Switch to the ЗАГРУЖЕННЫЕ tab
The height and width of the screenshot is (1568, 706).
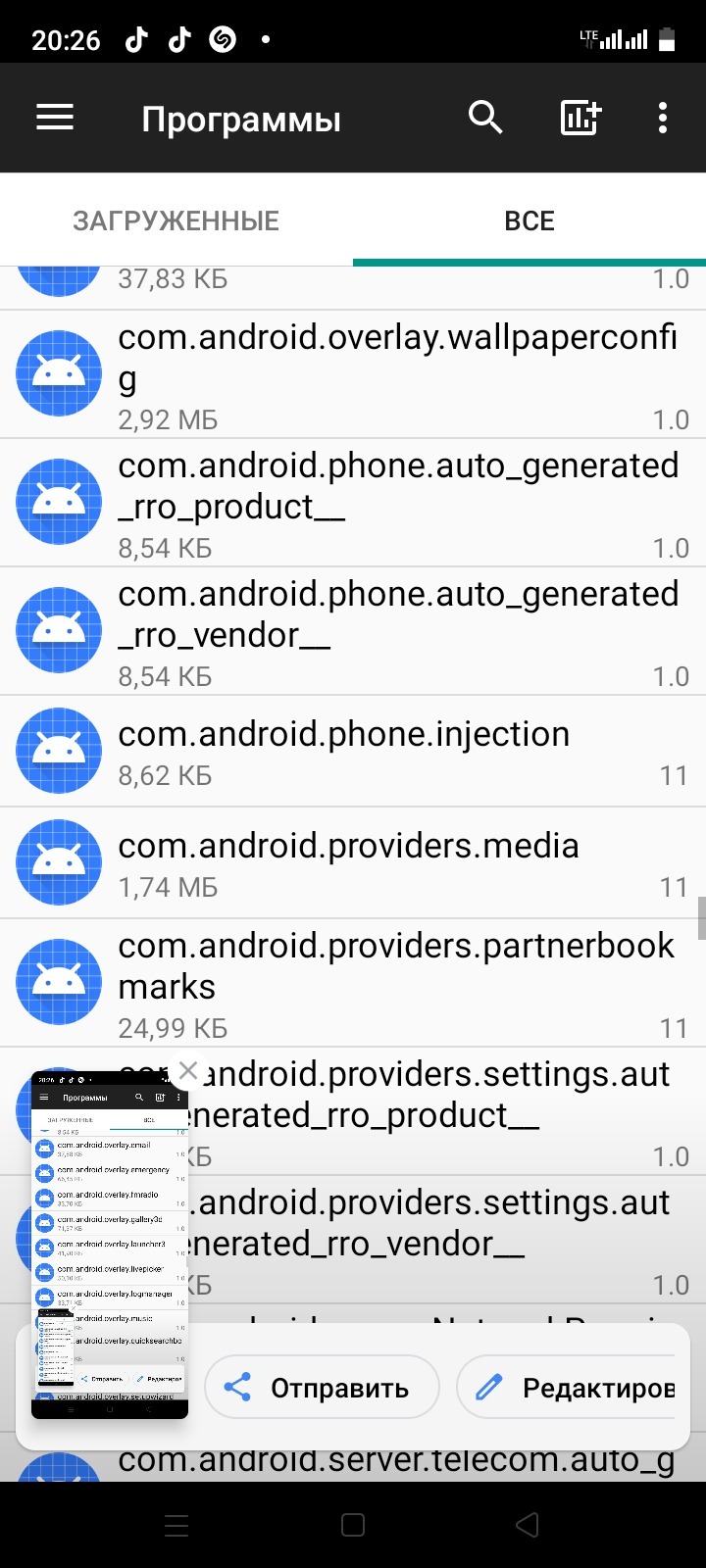click(x=176, y=220)
